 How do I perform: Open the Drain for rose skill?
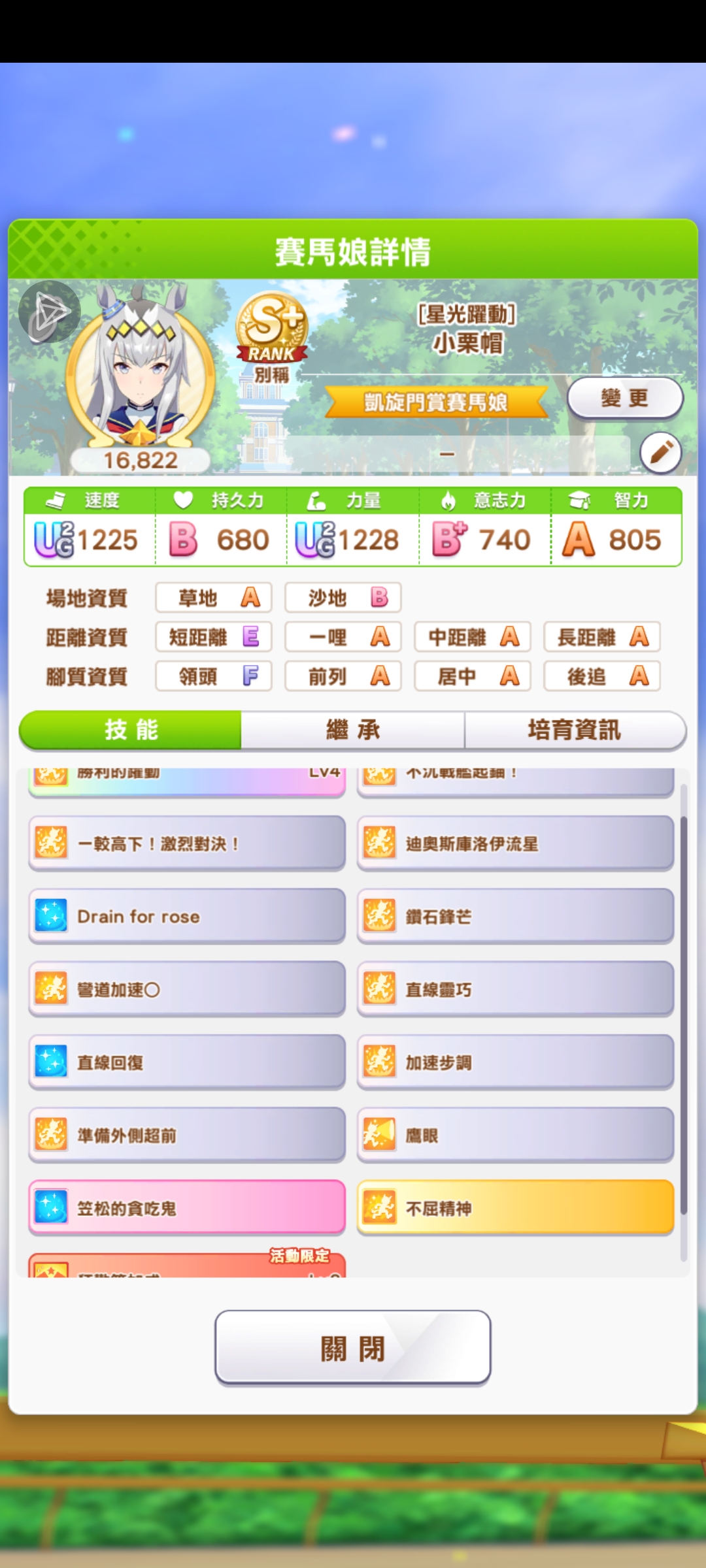[x=186, y=917]
